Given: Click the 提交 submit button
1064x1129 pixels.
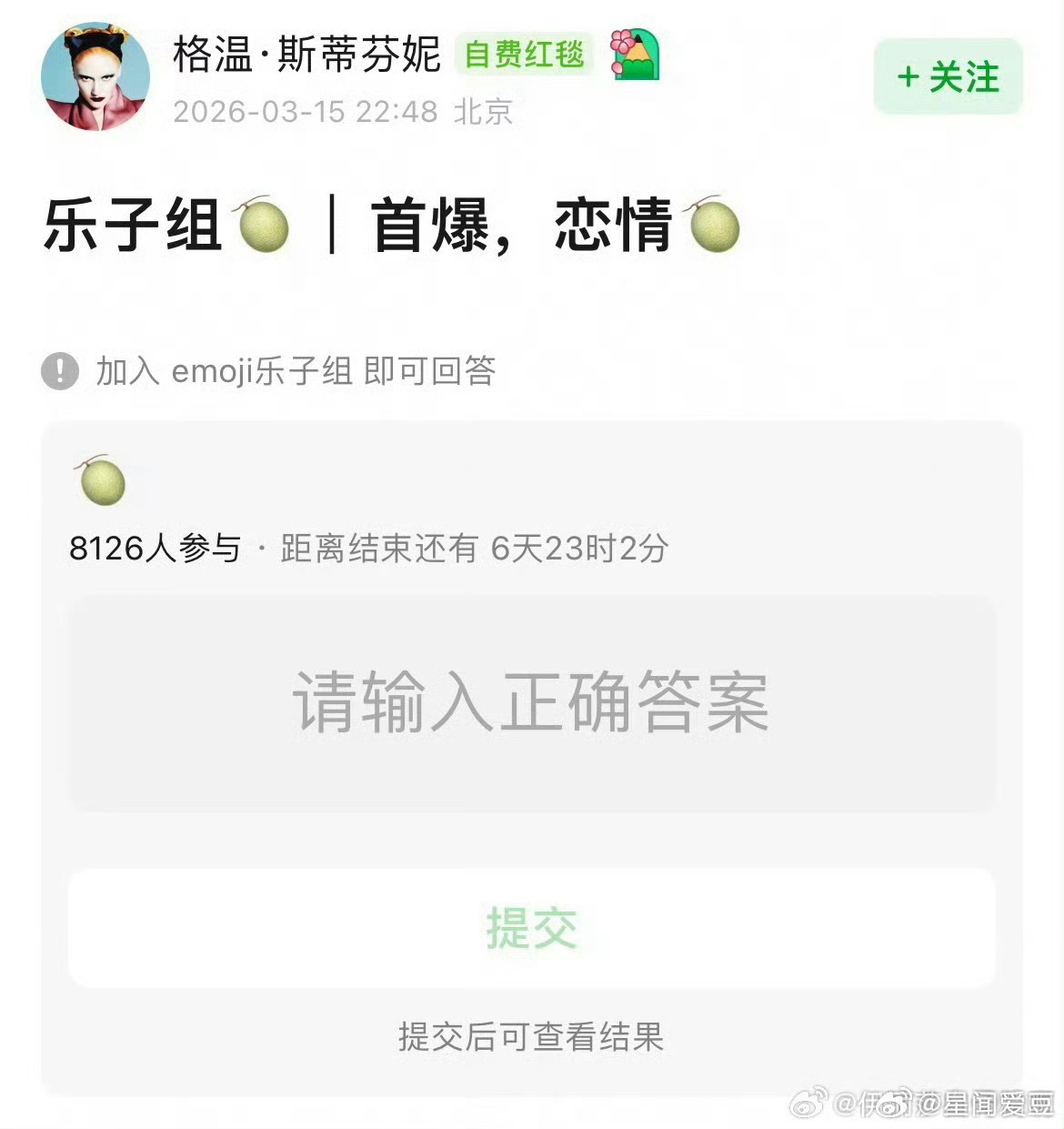Looking at the screenshot, I should tap(532, 926).
